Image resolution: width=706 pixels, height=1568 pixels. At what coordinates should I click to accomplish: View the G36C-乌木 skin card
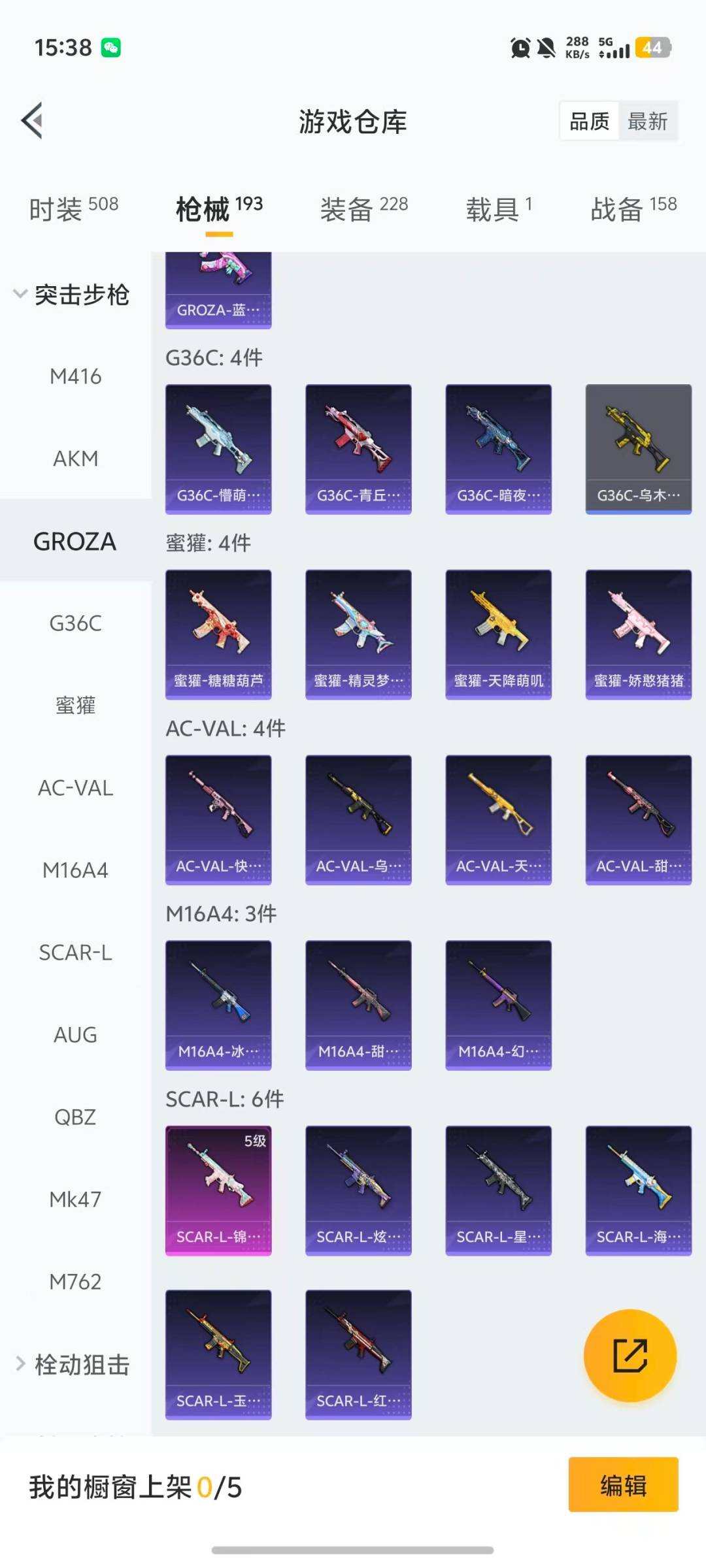click(639, 448)
